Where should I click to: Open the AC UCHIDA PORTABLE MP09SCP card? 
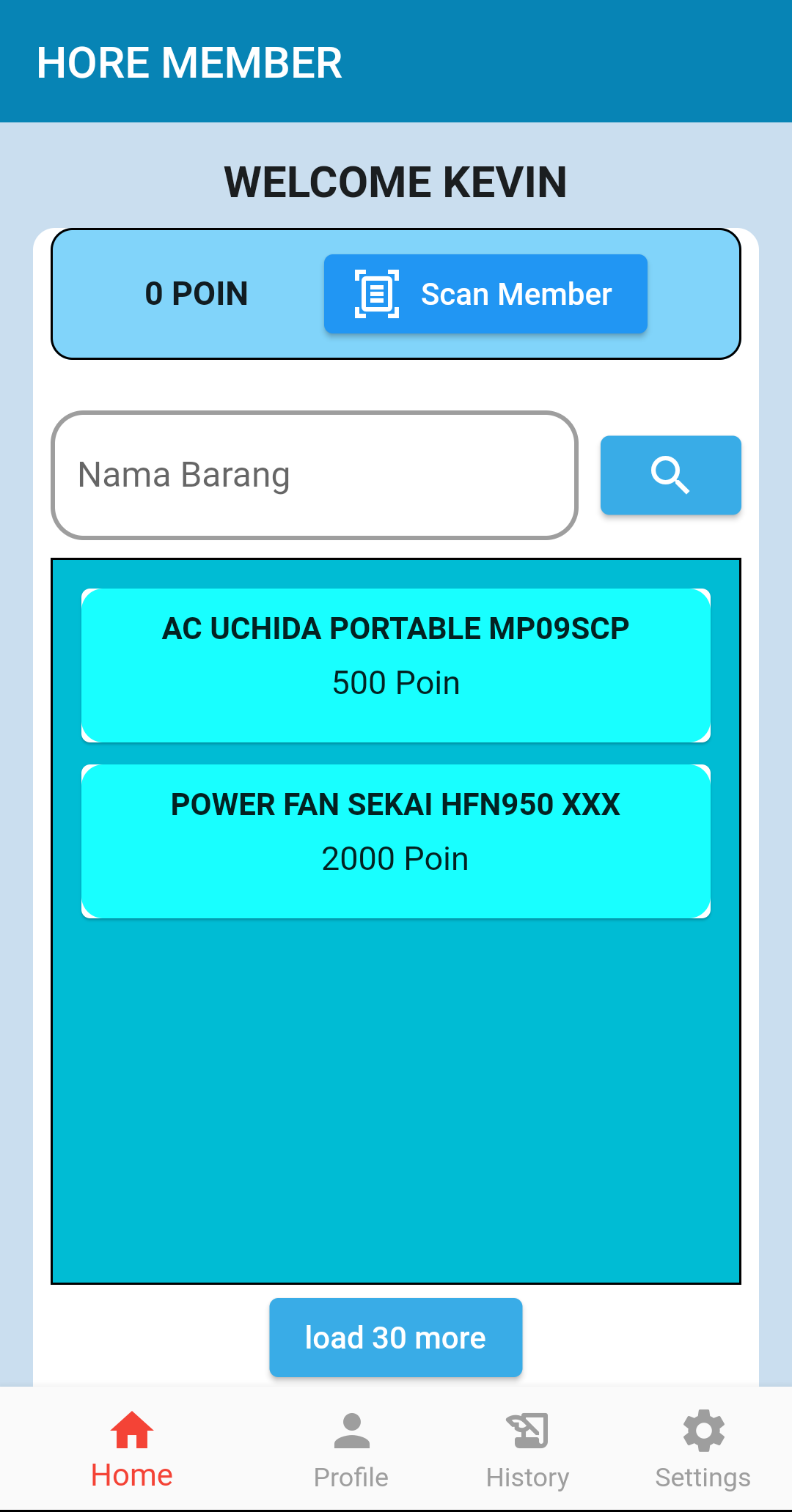point(396,665)
